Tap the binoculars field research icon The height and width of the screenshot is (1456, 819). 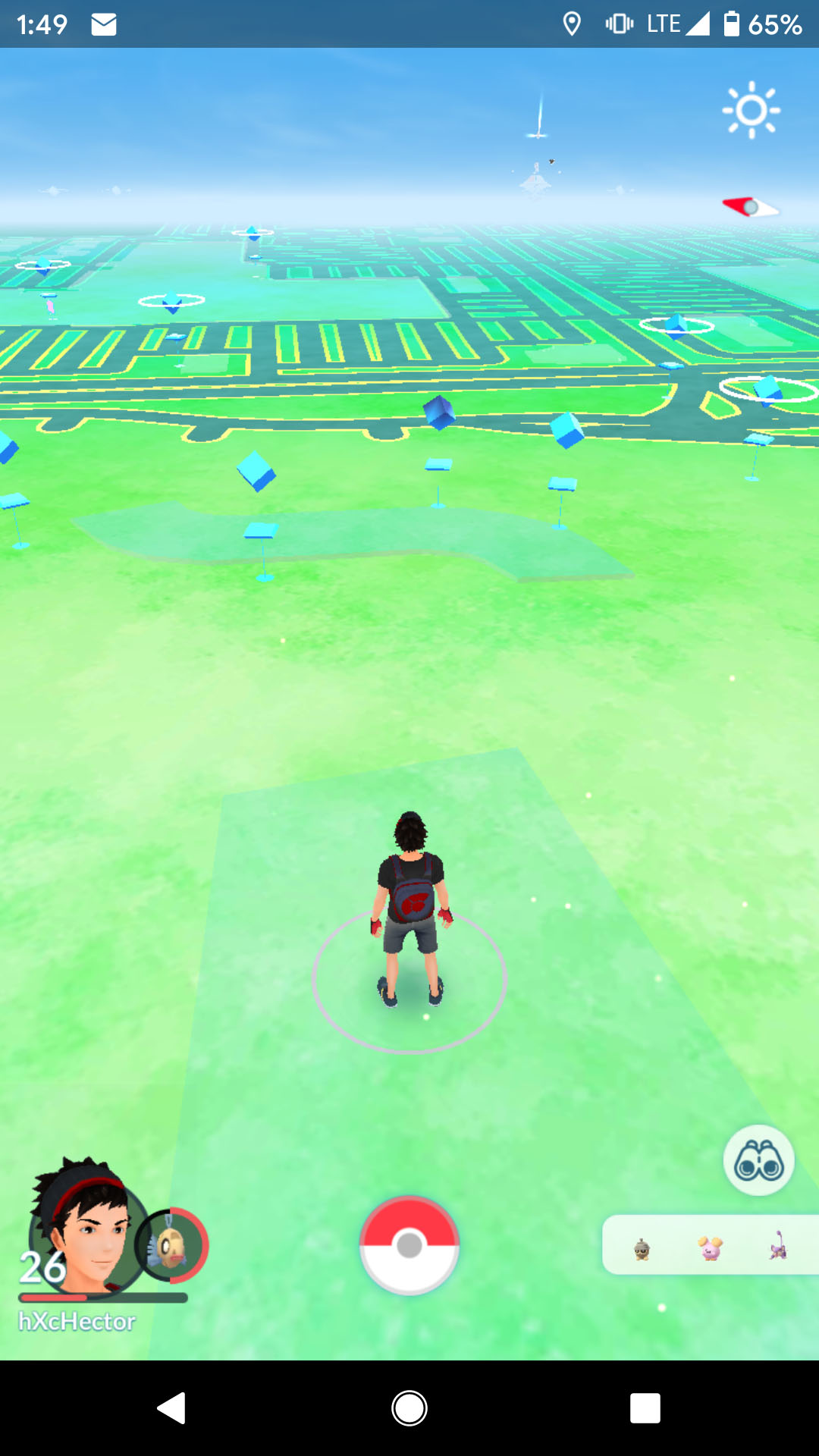758,1161
